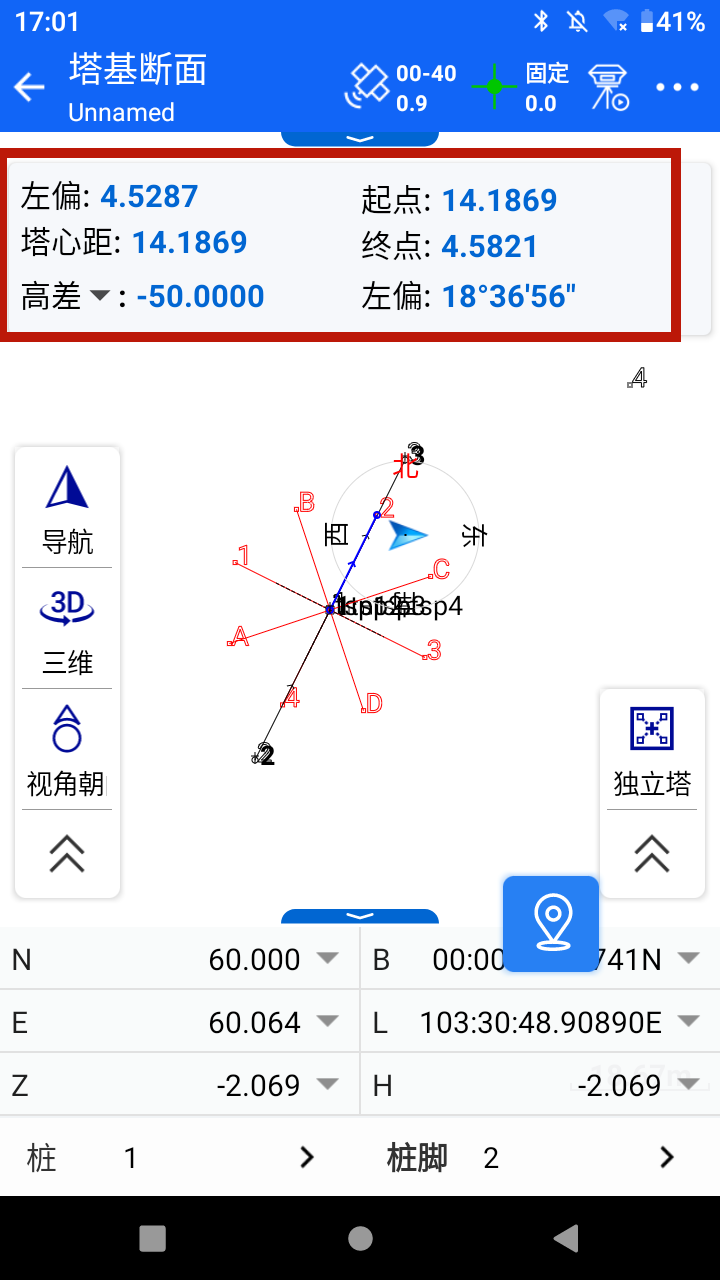Image resolution: width=720 pixels, height=1280 pixels.
Task: Collapse the right toolbar under 独立塔
Action: 652,853
